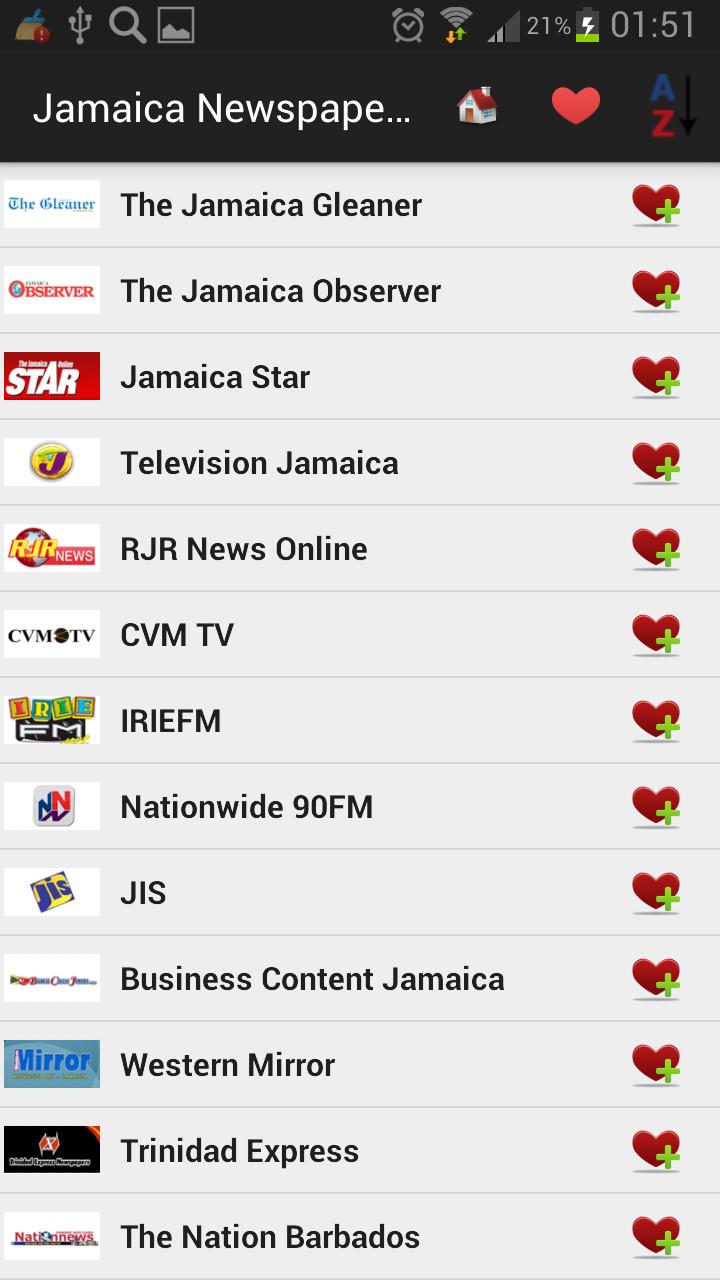Tap the IRIEFM station logo
Screen dimensions: 720x1280
(51, 720)
